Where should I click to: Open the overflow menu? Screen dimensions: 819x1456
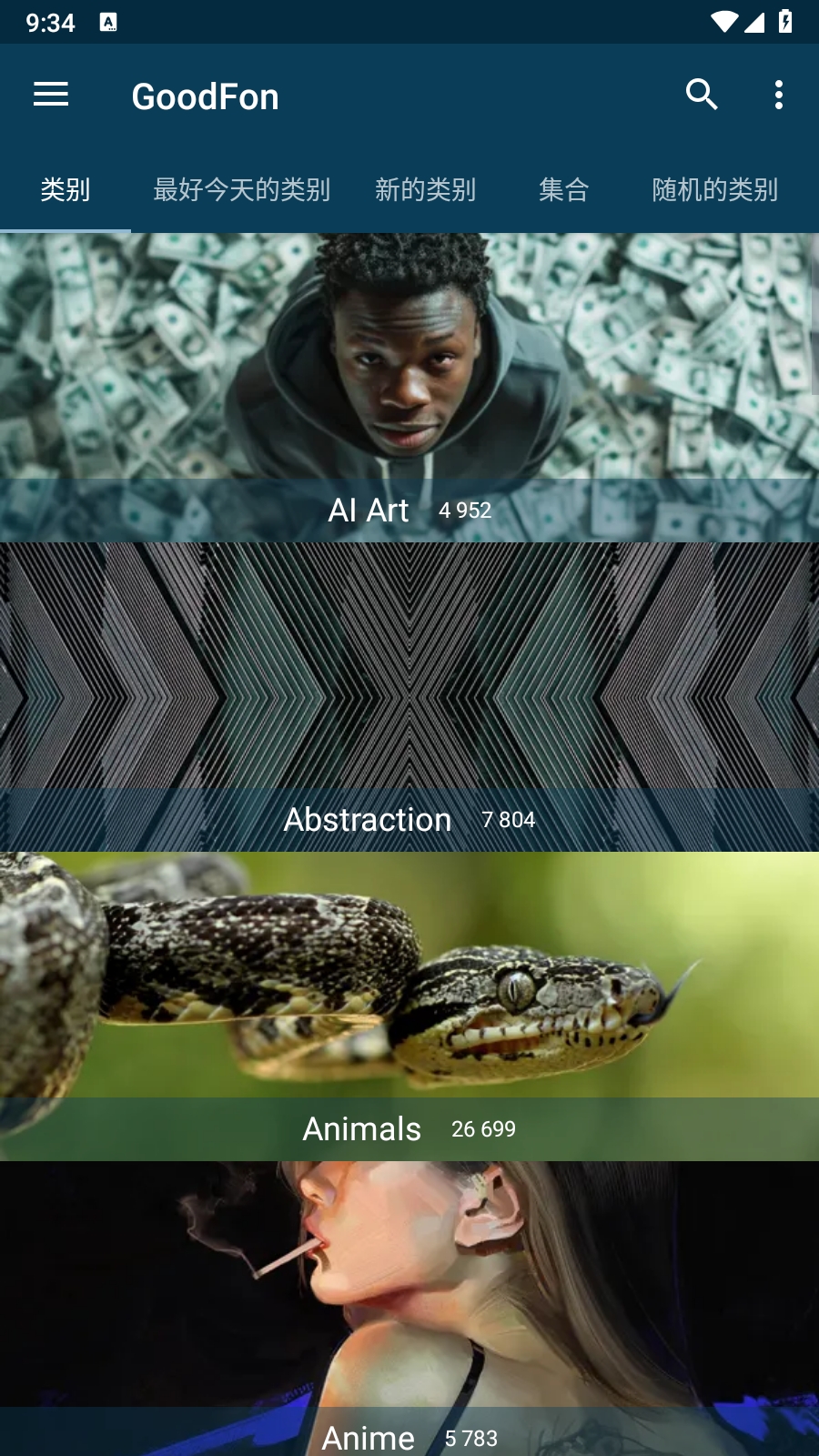pos(778,95)
